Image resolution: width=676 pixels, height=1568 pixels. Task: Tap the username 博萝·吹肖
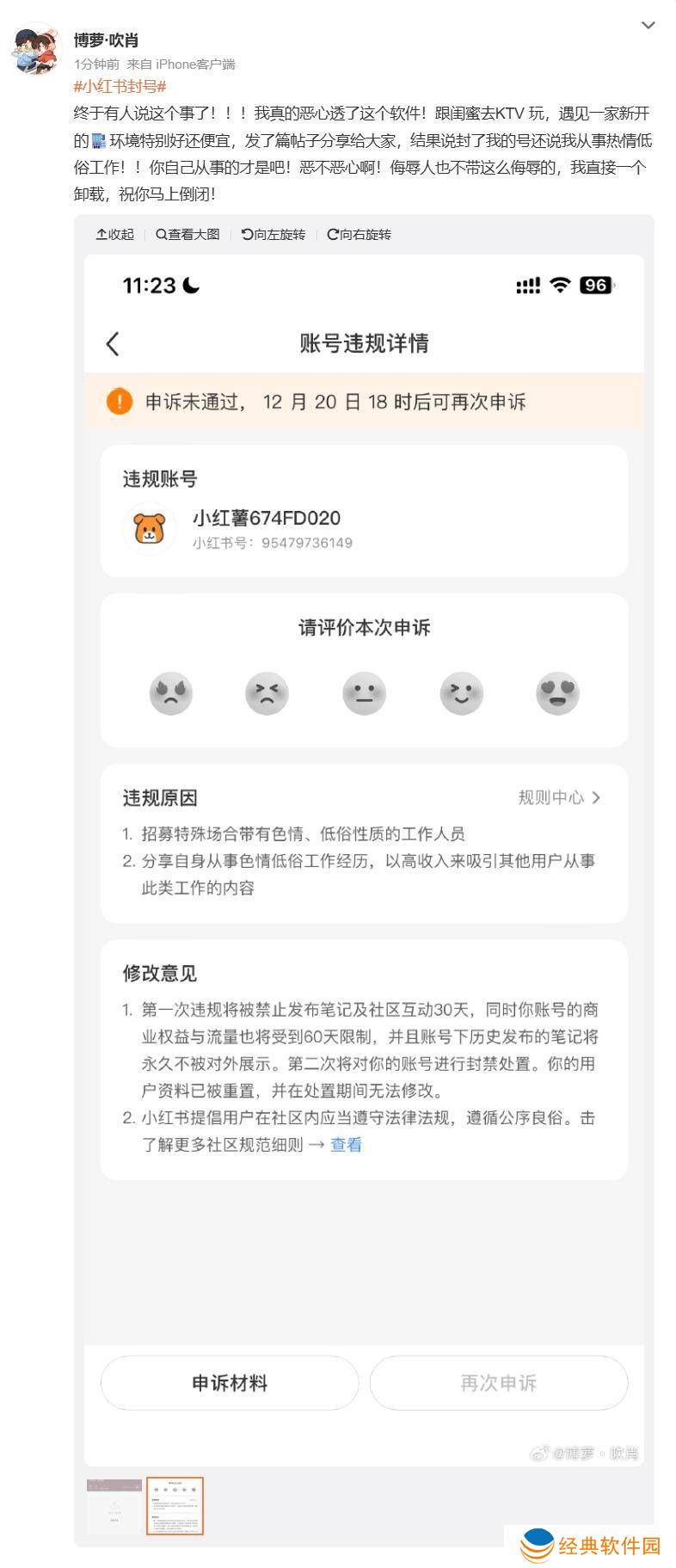tap(106, 40)
